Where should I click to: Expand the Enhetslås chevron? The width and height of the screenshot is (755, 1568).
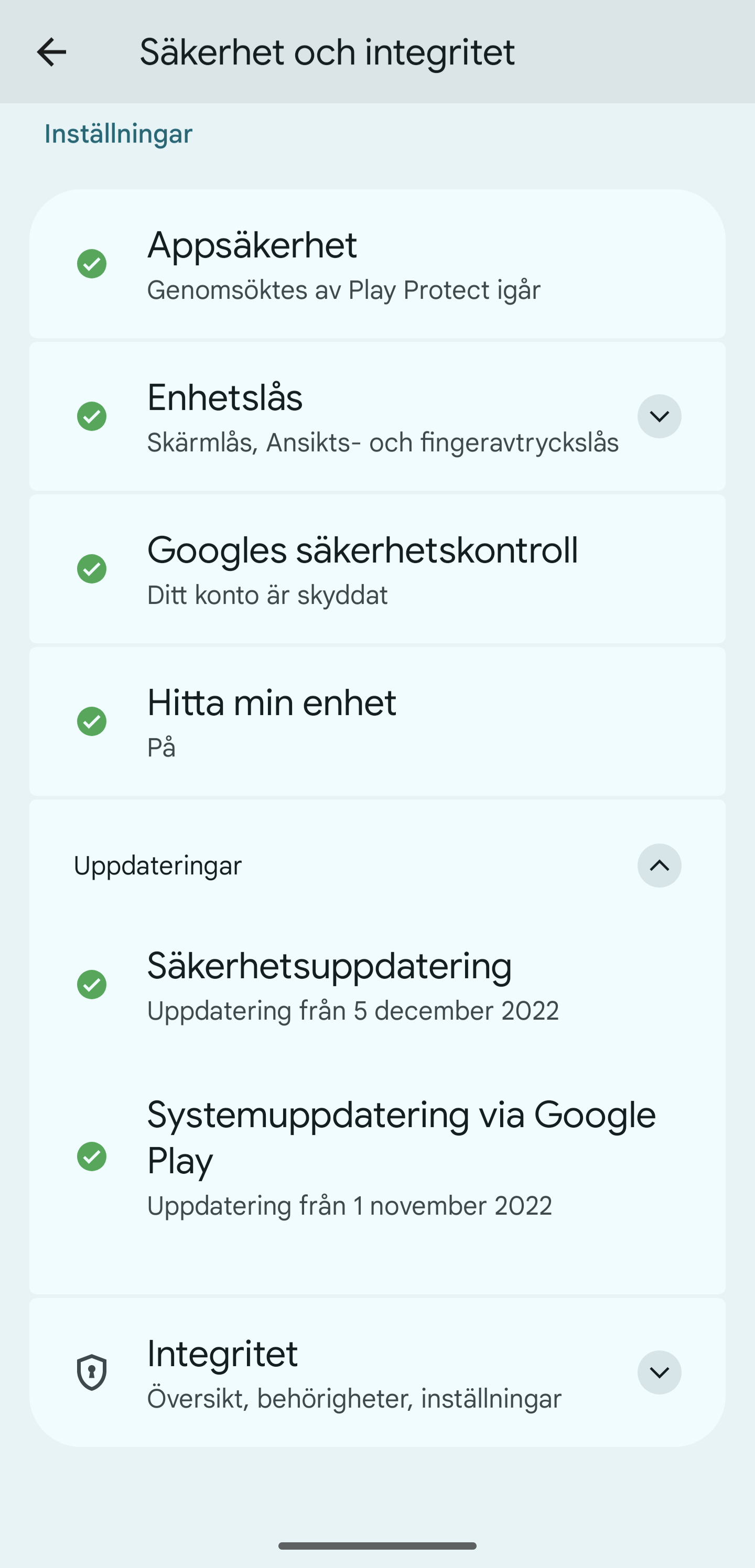[x=660, y=416]
